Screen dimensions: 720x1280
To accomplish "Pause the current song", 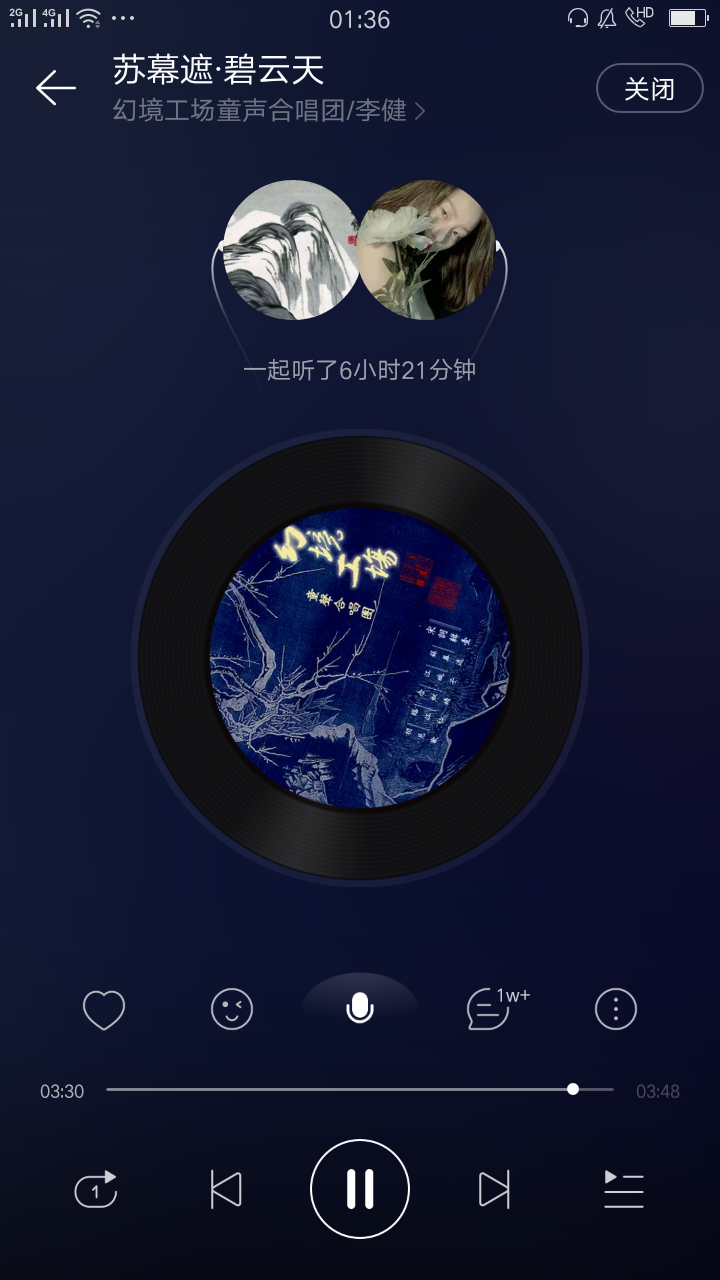I will click(360, 1189).
